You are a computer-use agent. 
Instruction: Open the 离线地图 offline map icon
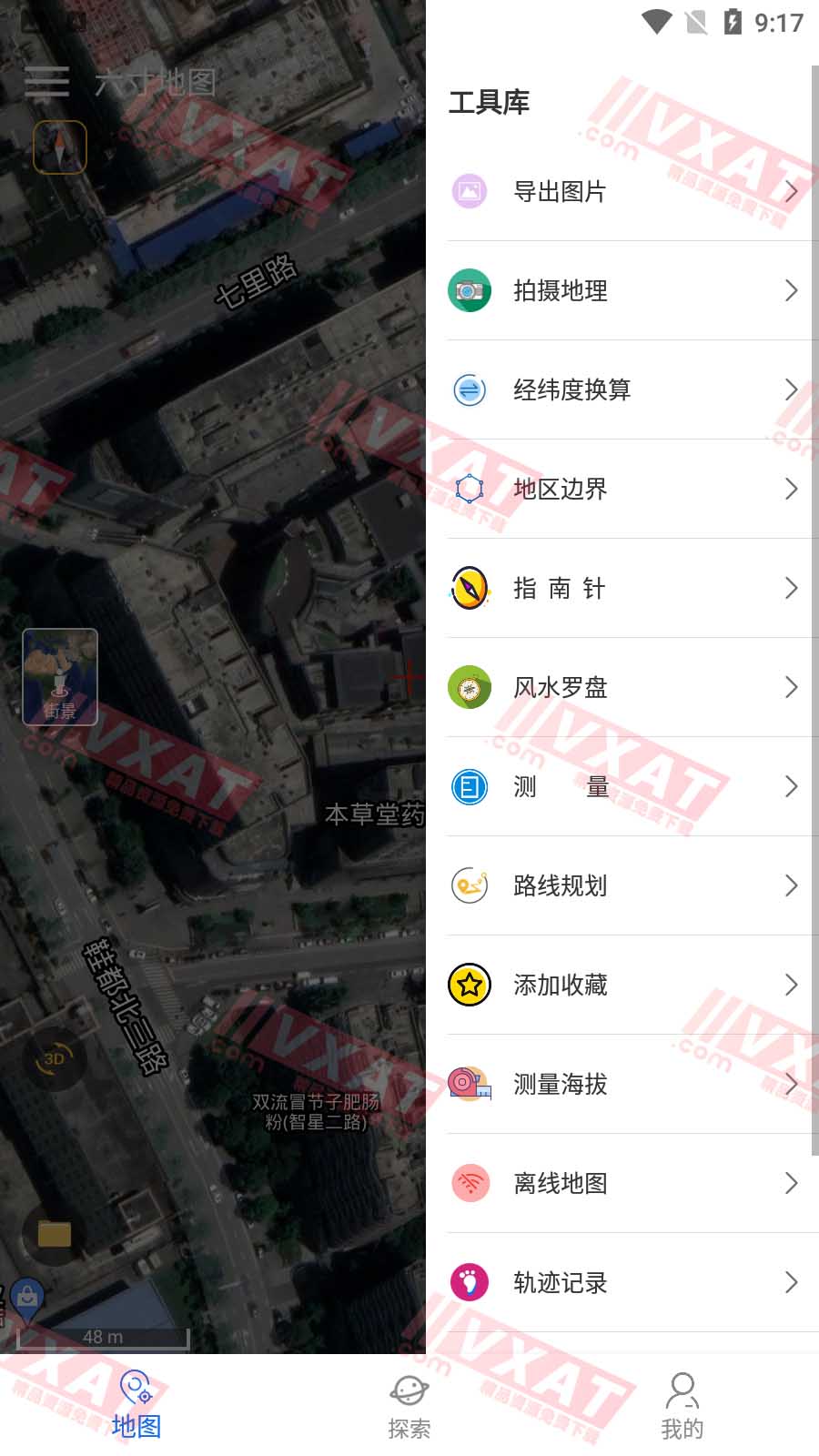(469, 1184)
